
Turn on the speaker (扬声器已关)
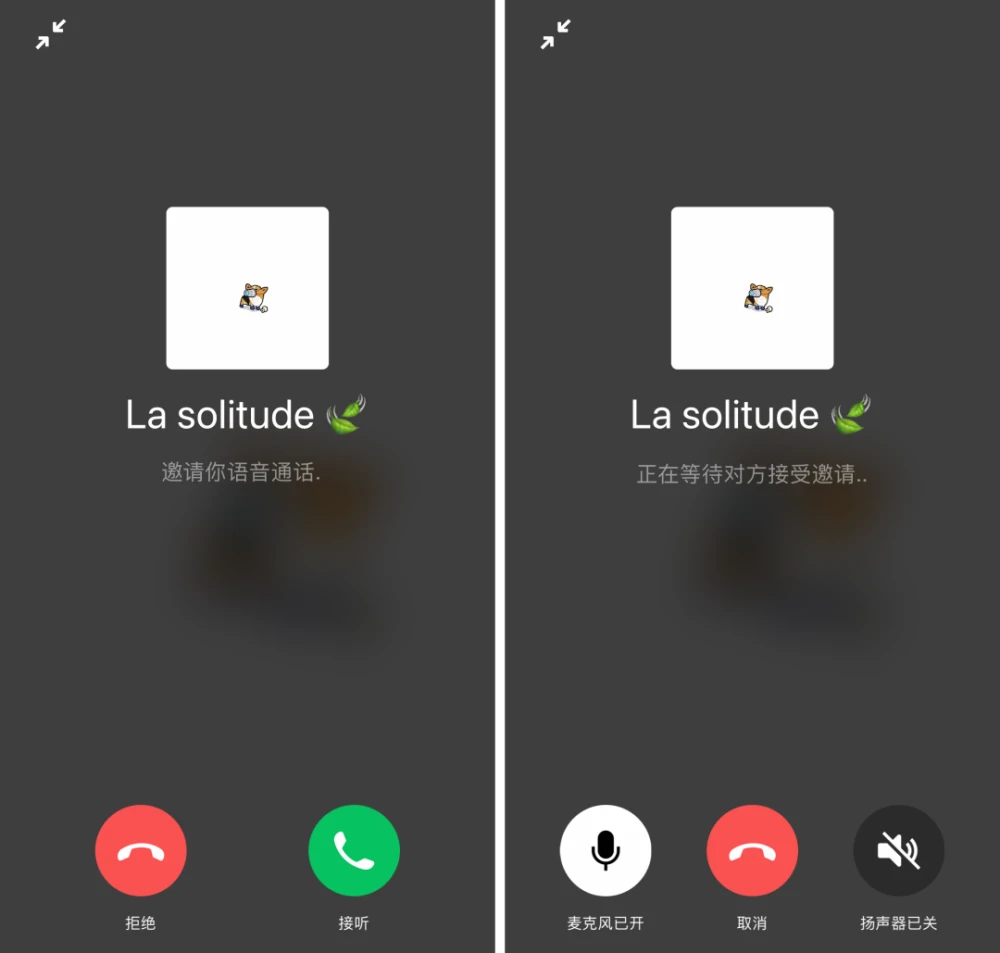pos(898,851)
